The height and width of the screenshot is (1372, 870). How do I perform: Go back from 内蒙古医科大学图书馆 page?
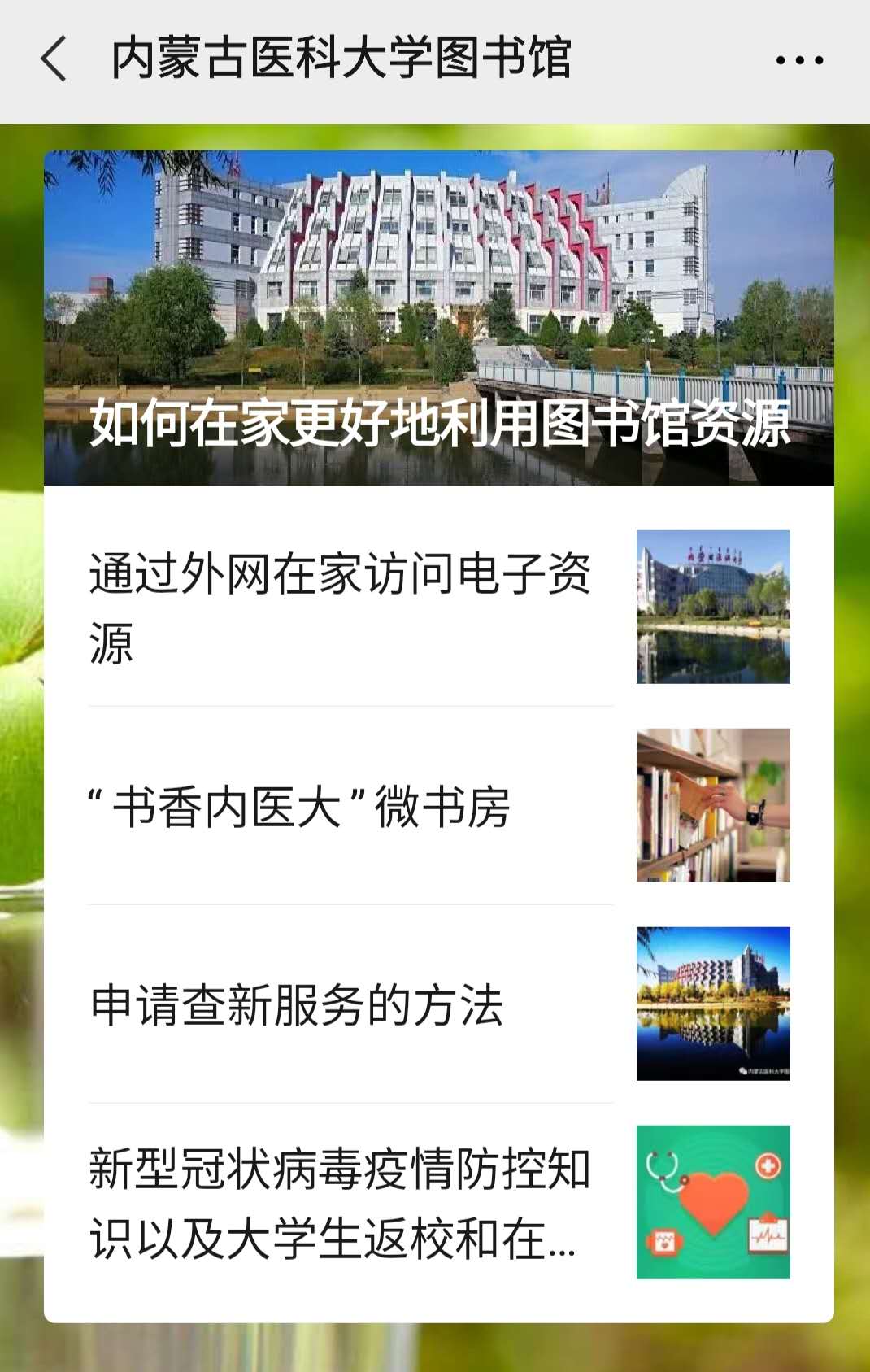coord(54,59)
